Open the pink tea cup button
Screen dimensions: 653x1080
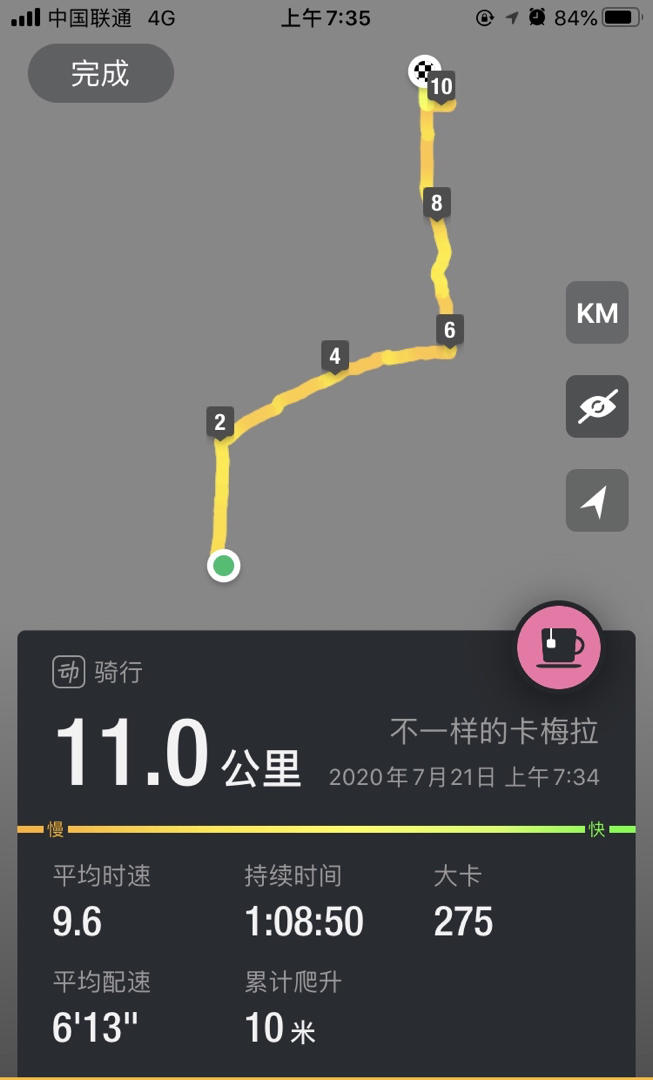559,647
